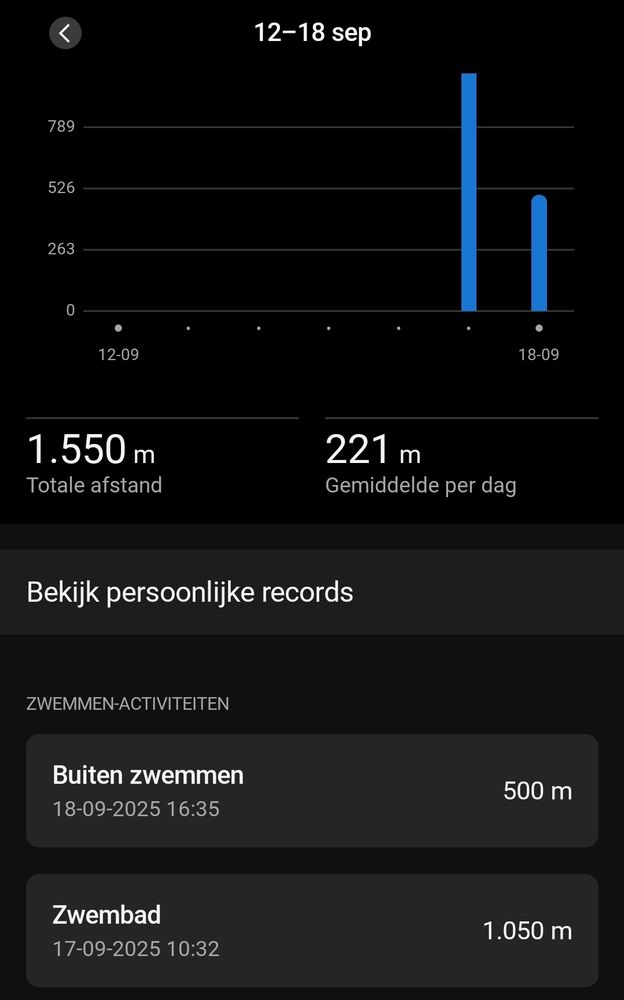
Task: Open the Zwembad activity of 17-09-2025
Action: click(x=312, y=931)
